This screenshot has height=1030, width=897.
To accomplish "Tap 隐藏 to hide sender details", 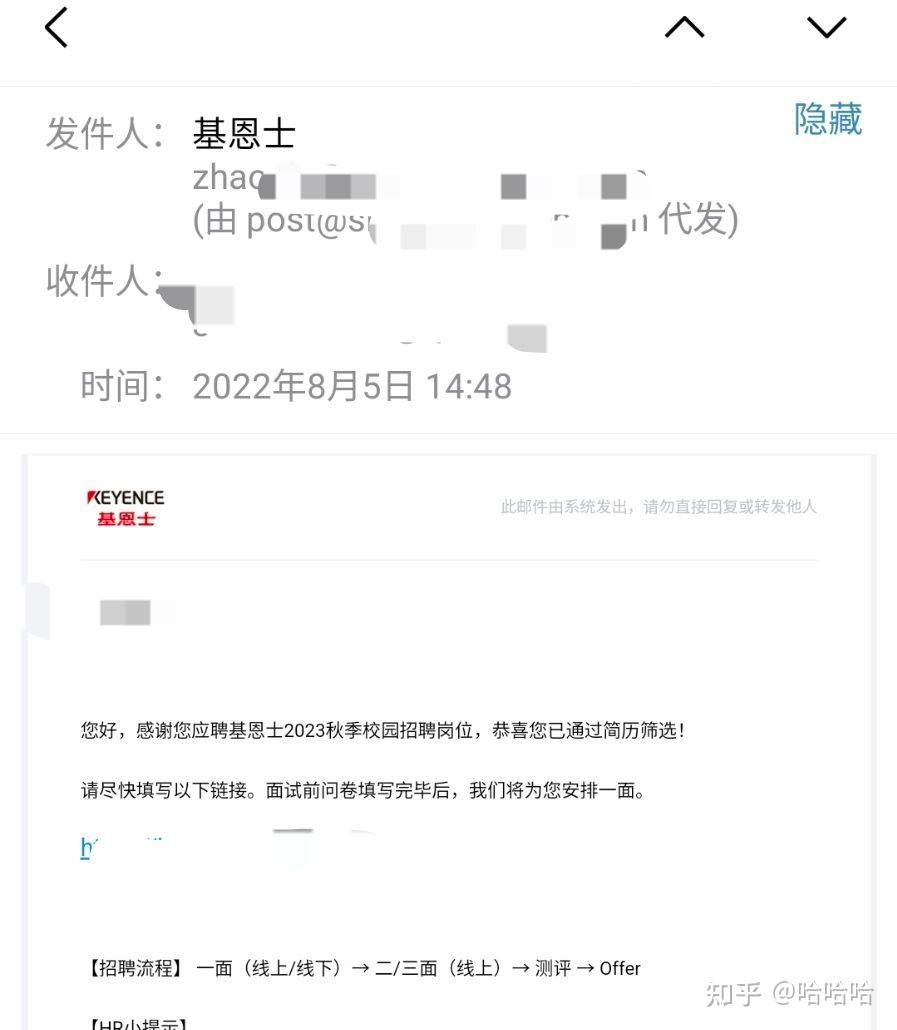I will coord(827,119).
